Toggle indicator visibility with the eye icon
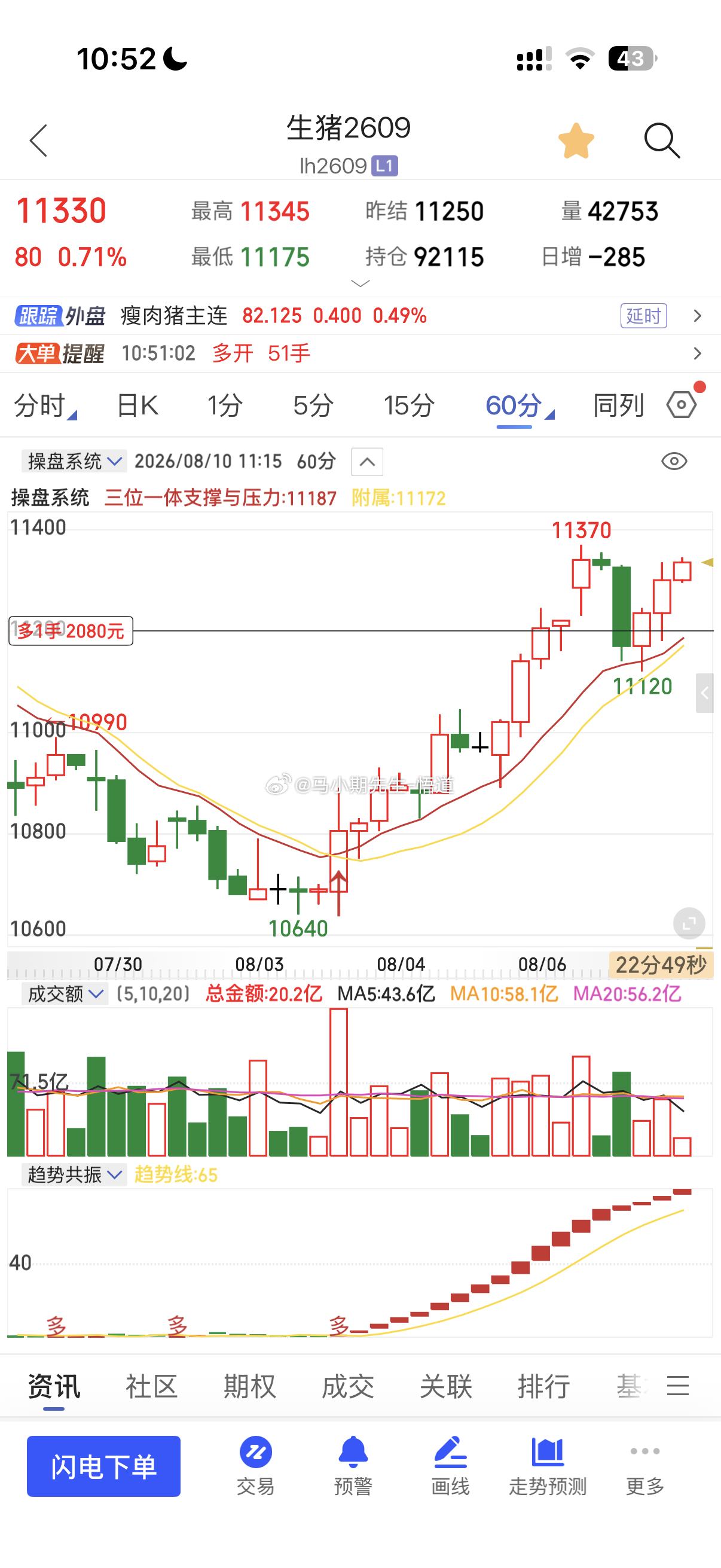 [x=674, y=462]
